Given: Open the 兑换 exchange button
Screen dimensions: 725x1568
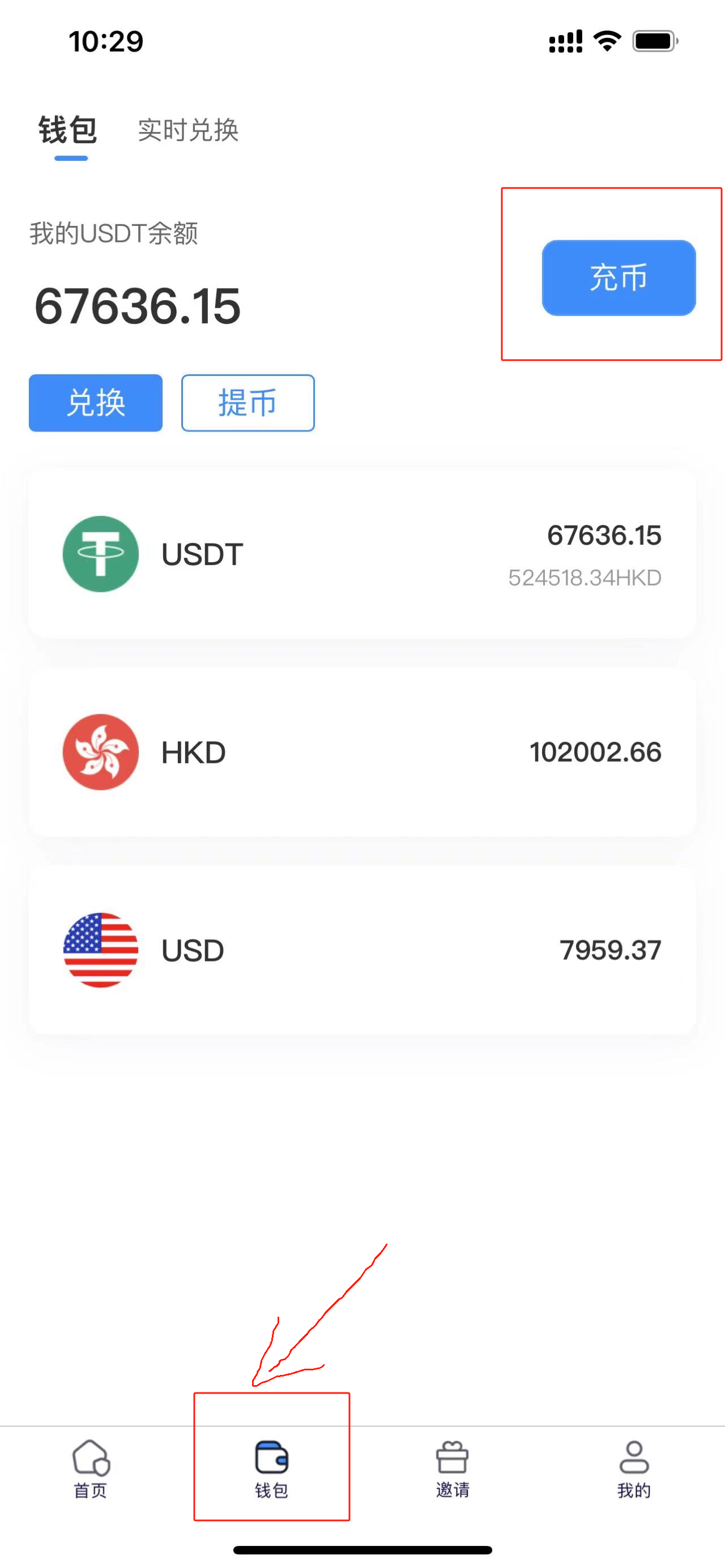Looking at the screenshot, I should (x=96, y=403).
